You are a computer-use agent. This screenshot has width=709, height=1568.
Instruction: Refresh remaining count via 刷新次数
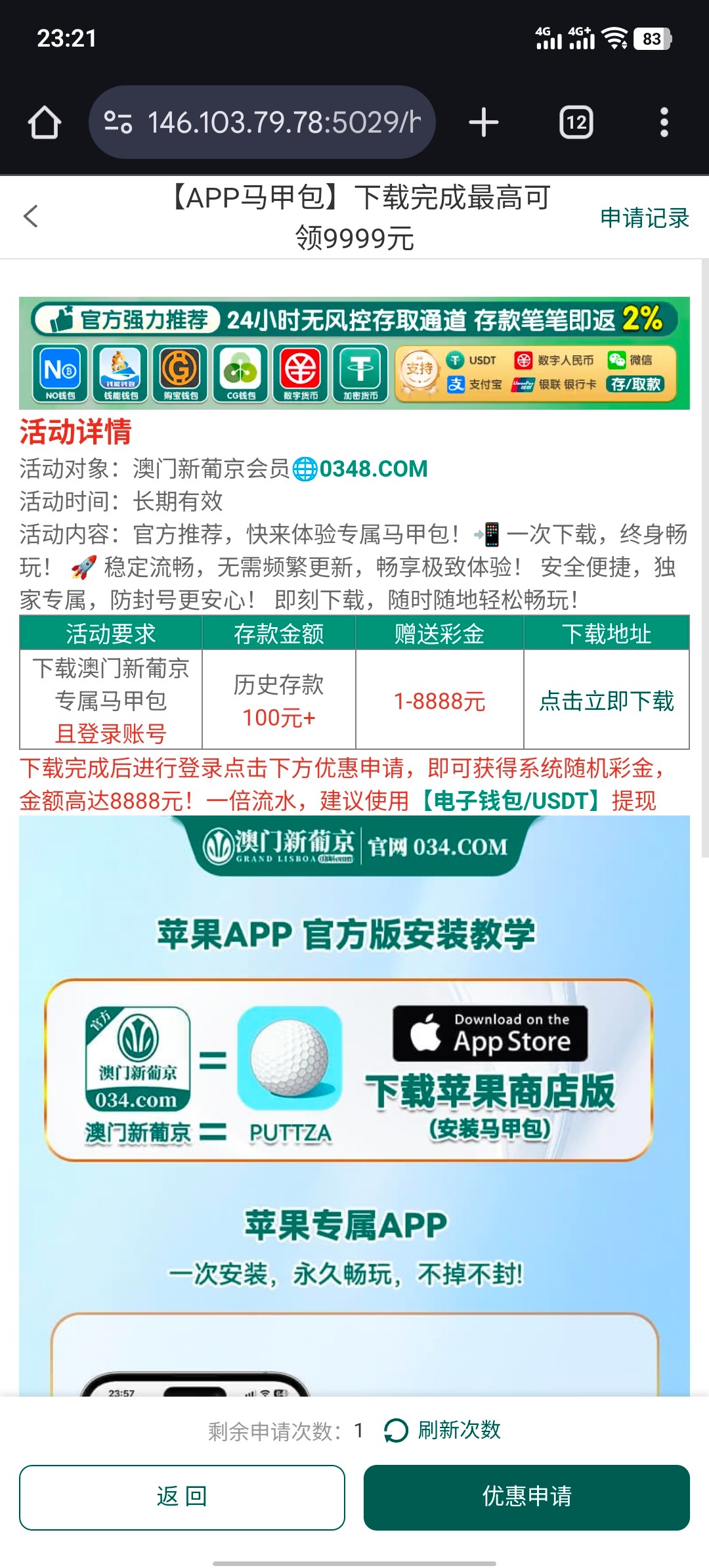click(443, 1429)
